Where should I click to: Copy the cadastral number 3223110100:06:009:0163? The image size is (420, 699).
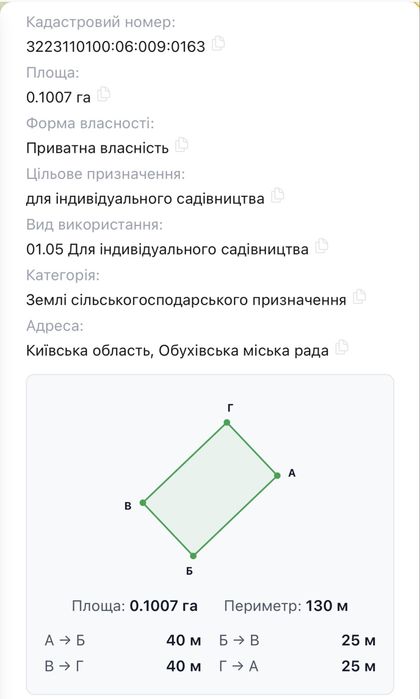click(x=218, y=43)
